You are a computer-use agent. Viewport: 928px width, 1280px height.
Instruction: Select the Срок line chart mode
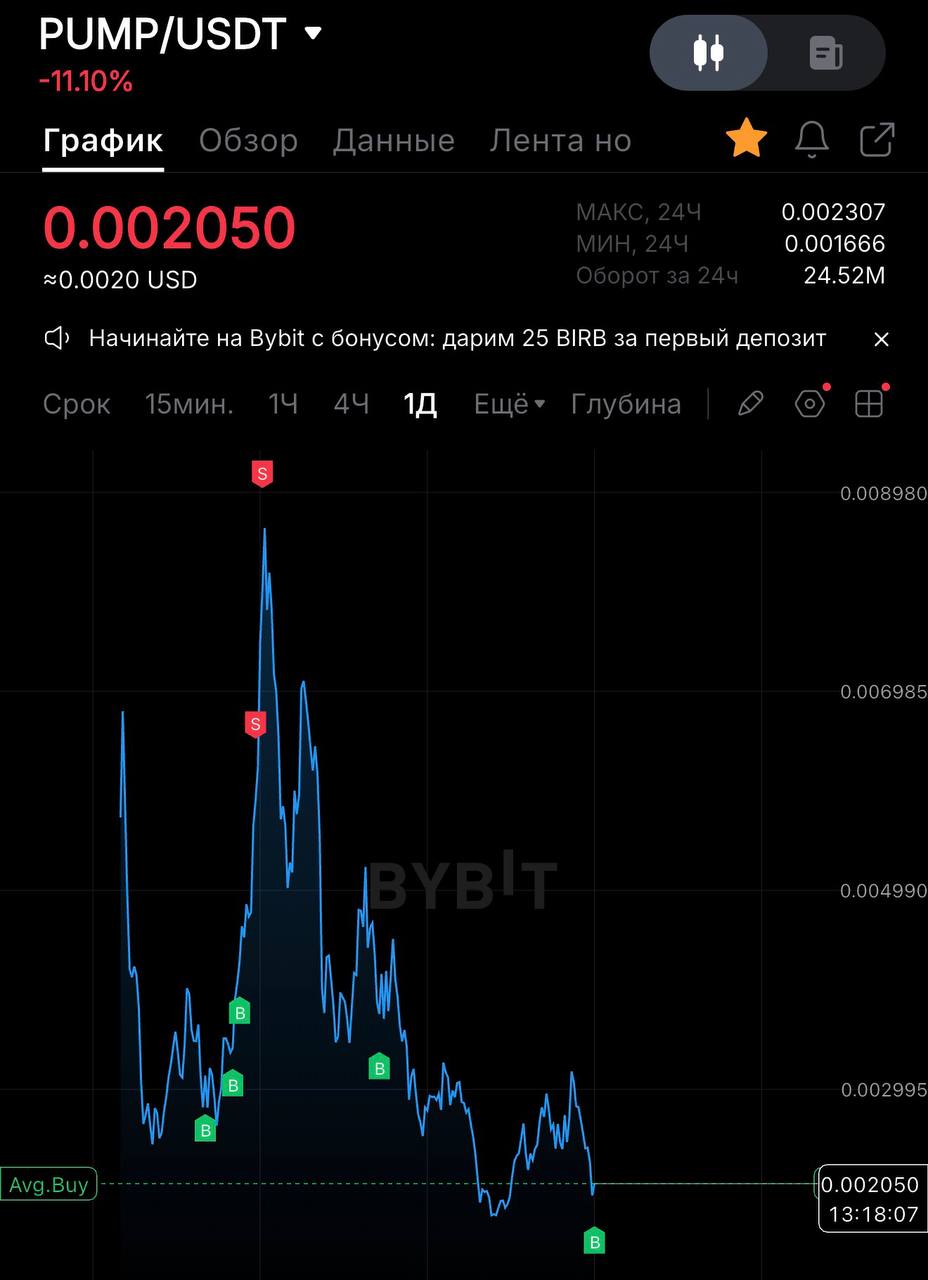point(77,404)
